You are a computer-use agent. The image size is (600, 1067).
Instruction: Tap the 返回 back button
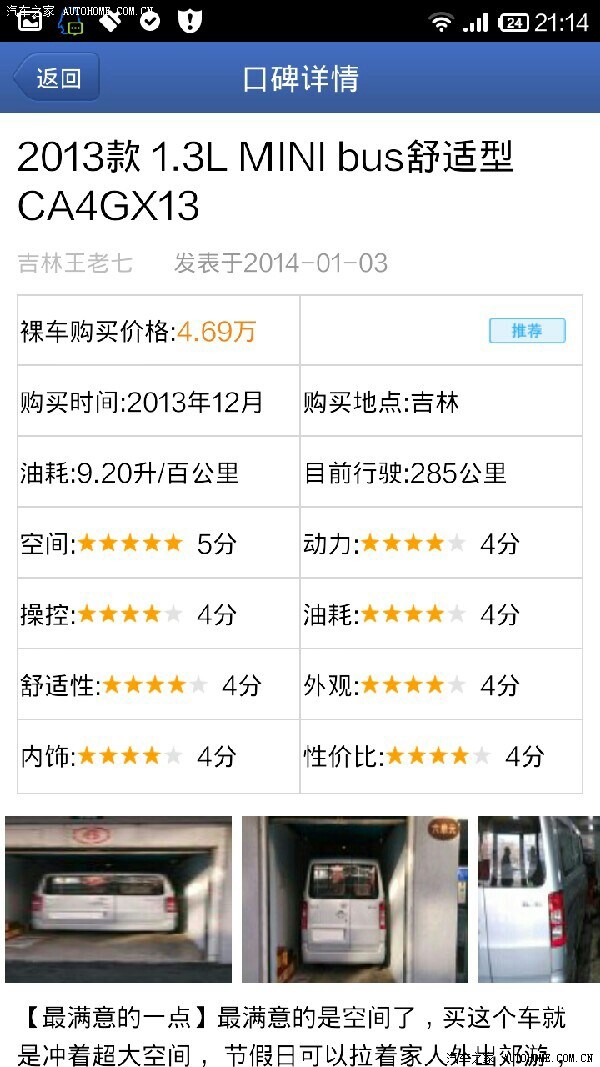(x=57, y=78)
